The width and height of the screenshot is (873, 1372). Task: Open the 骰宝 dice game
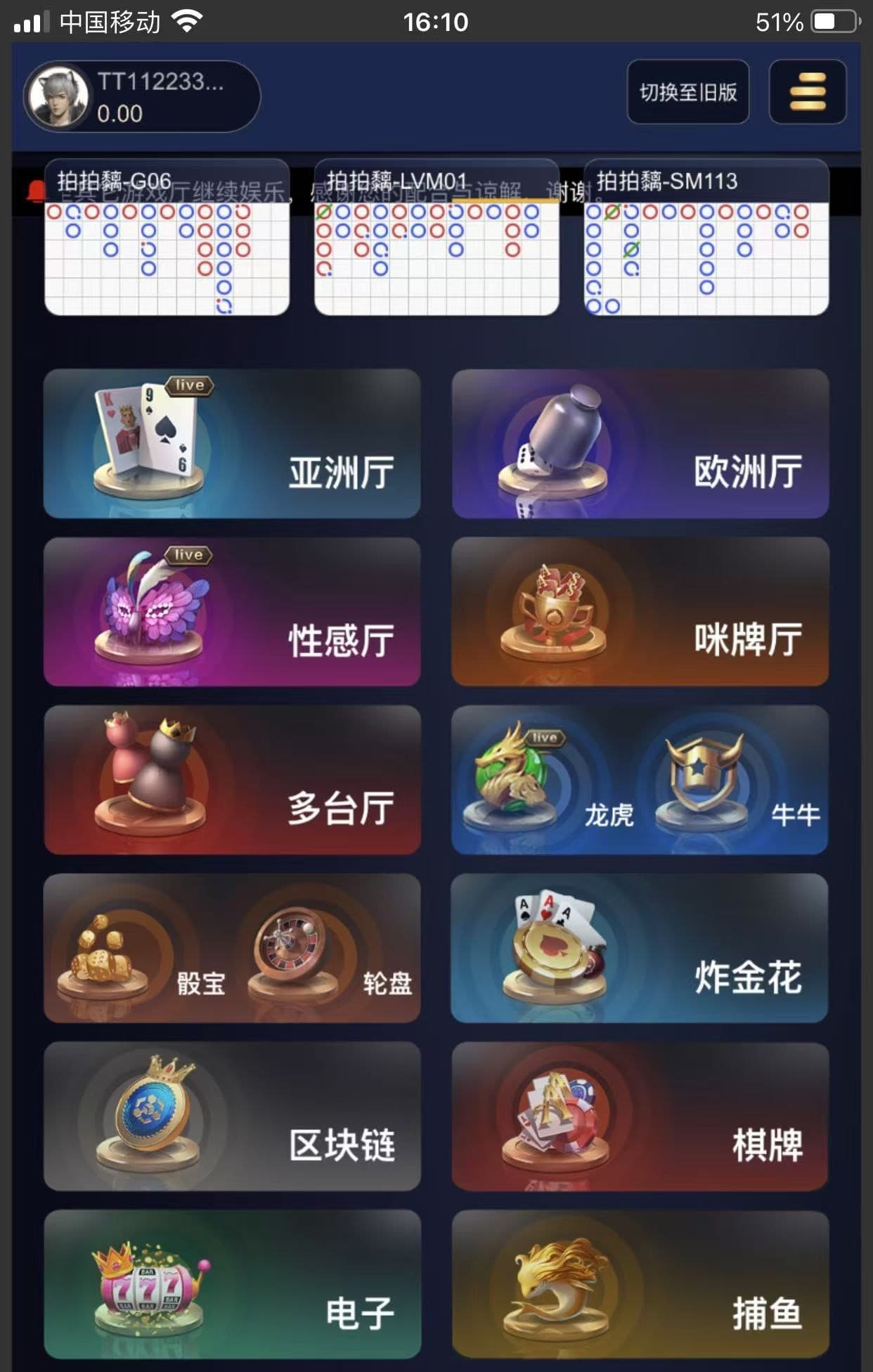pyautogui.click(x=141, y=949)
